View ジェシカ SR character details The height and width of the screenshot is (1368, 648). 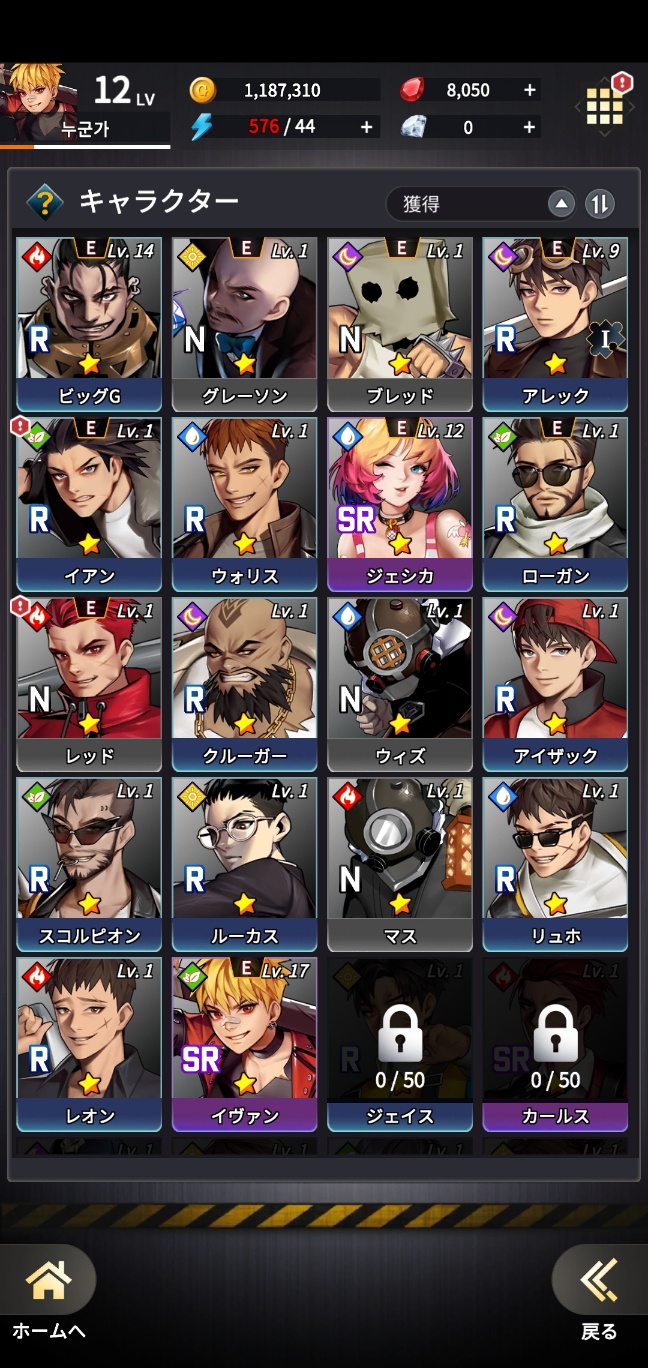tap(400, 502)
